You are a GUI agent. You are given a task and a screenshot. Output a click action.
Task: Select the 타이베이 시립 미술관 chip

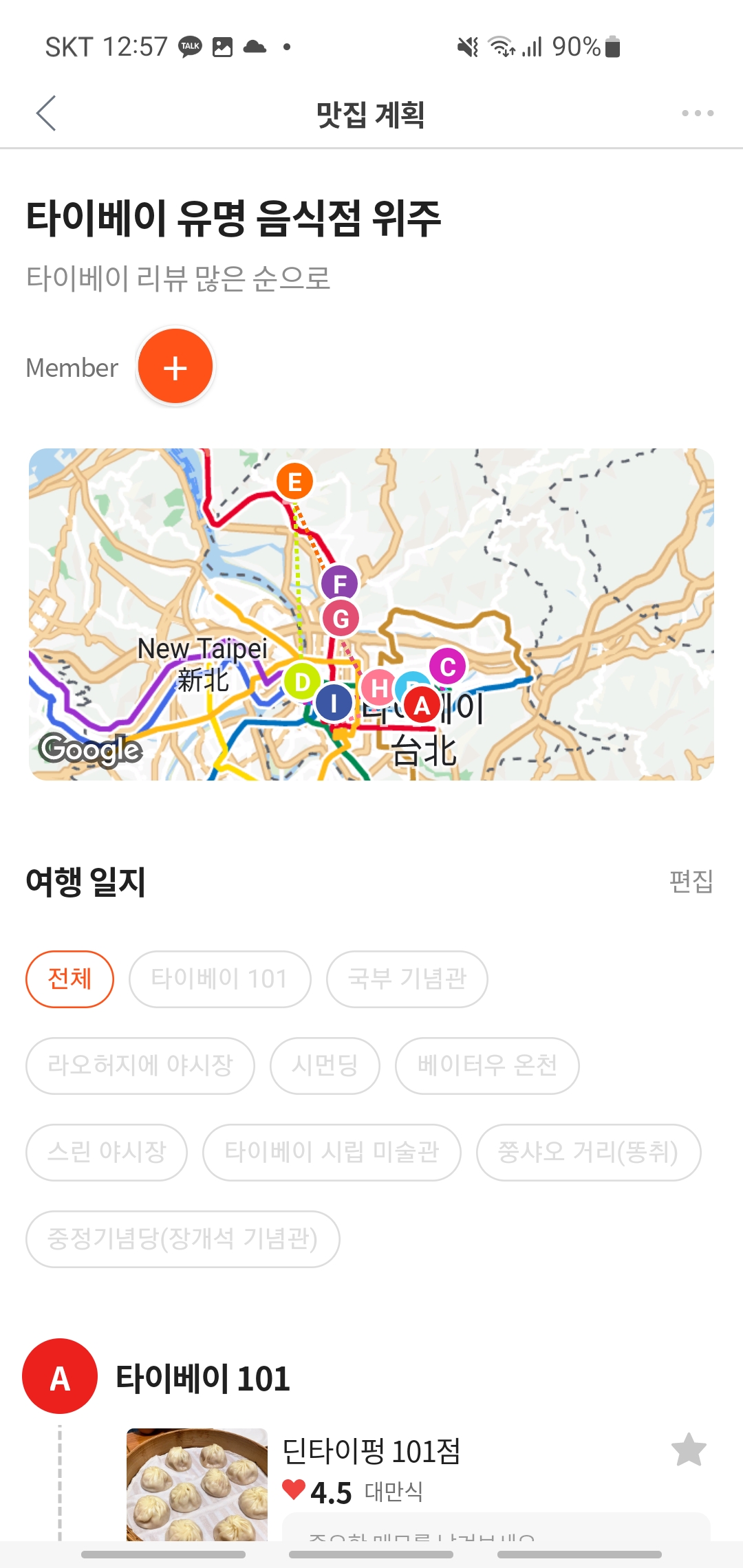332,1152
